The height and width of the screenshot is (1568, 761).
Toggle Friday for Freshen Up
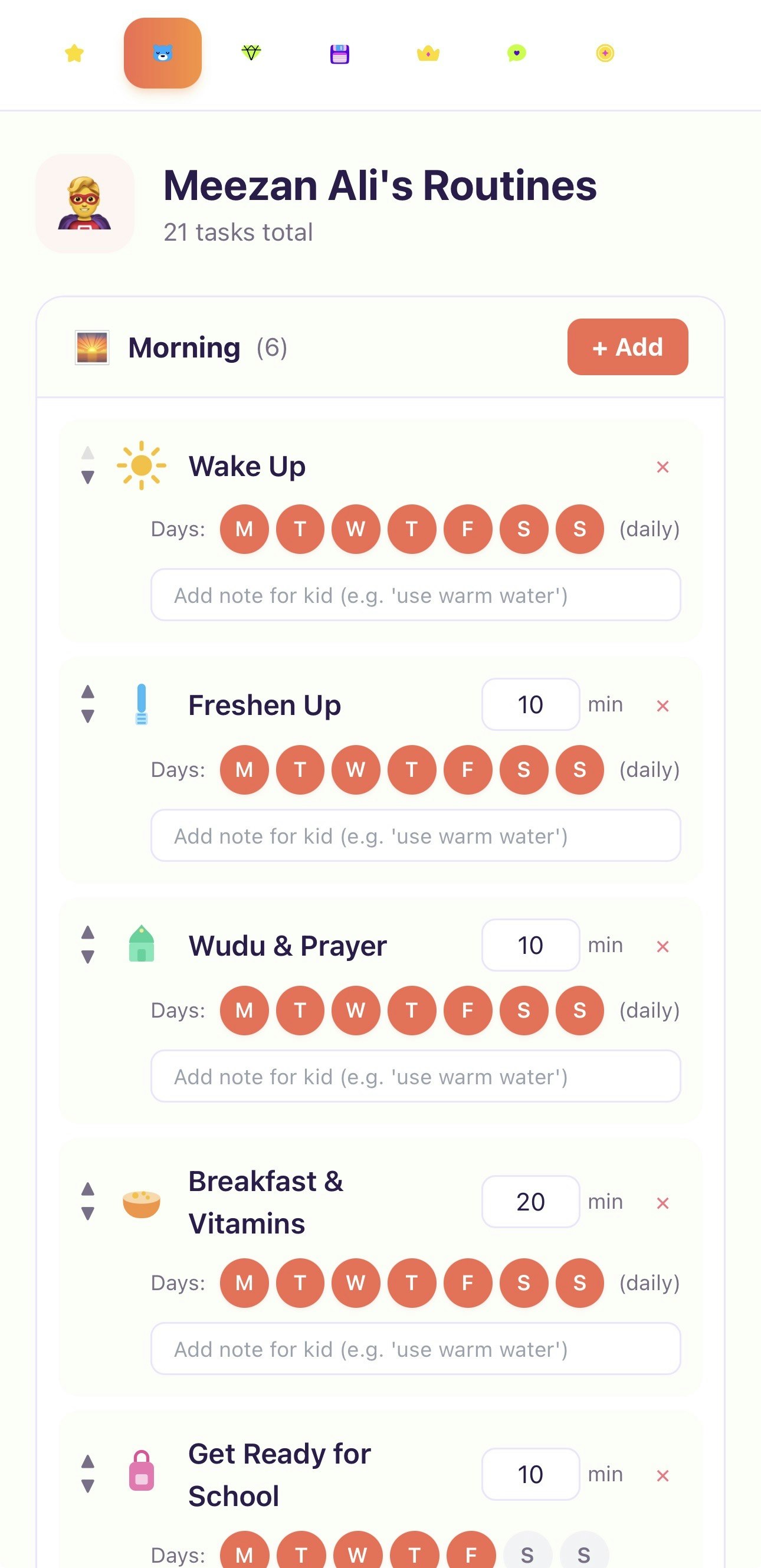point(468,770)
